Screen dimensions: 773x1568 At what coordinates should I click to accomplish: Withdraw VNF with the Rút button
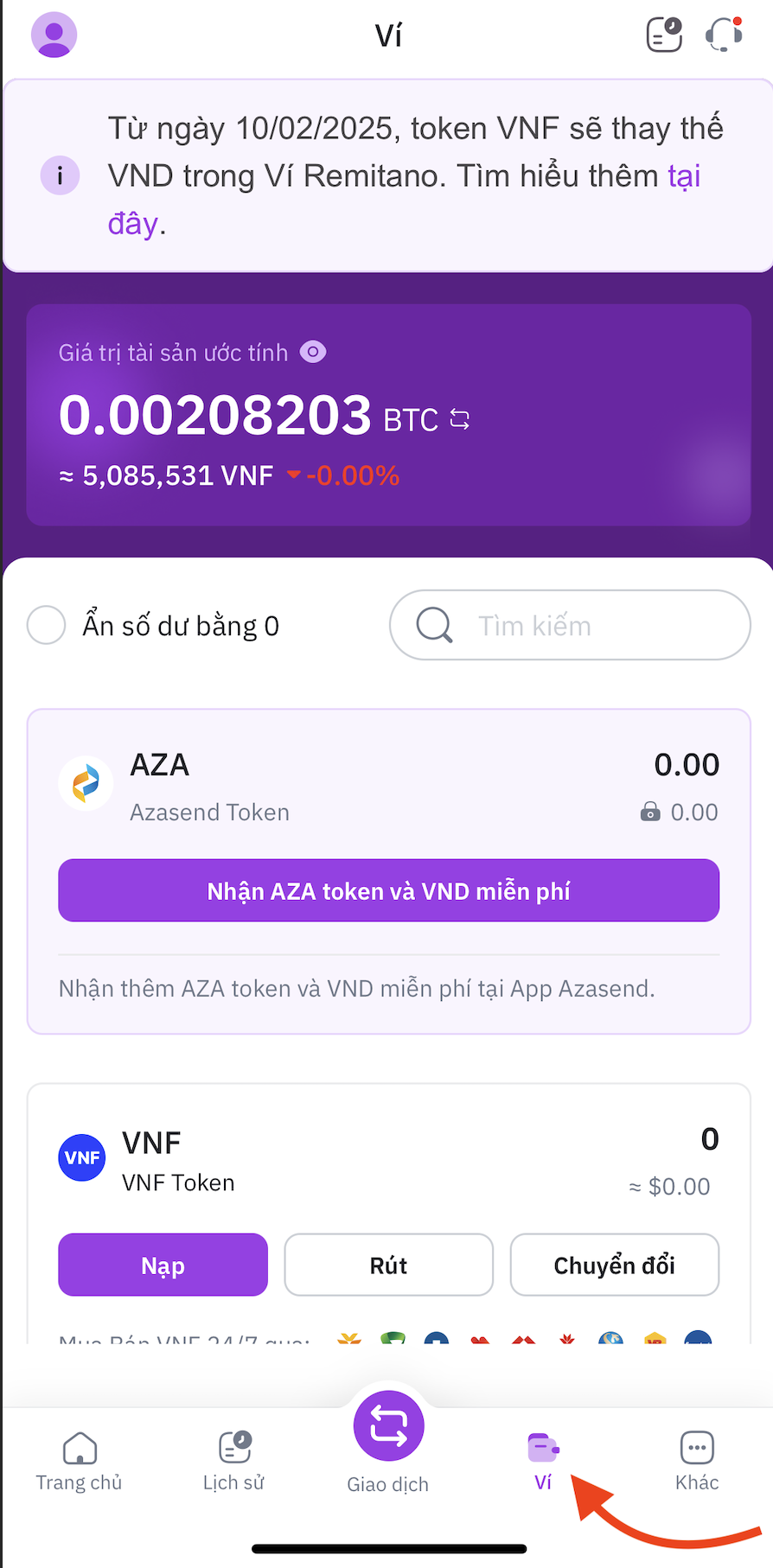(x=388, y=1265)
